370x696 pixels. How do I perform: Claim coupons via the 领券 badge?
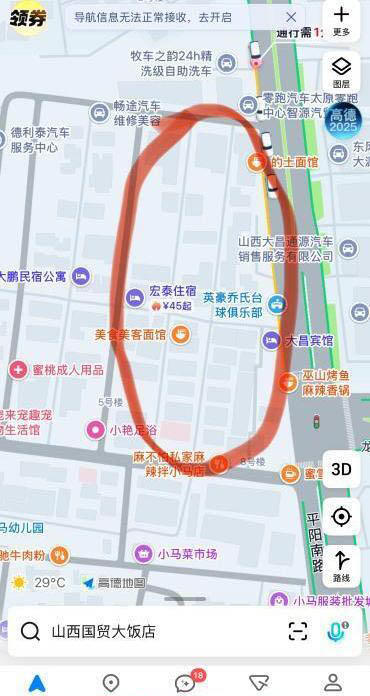tap(28, 18)
